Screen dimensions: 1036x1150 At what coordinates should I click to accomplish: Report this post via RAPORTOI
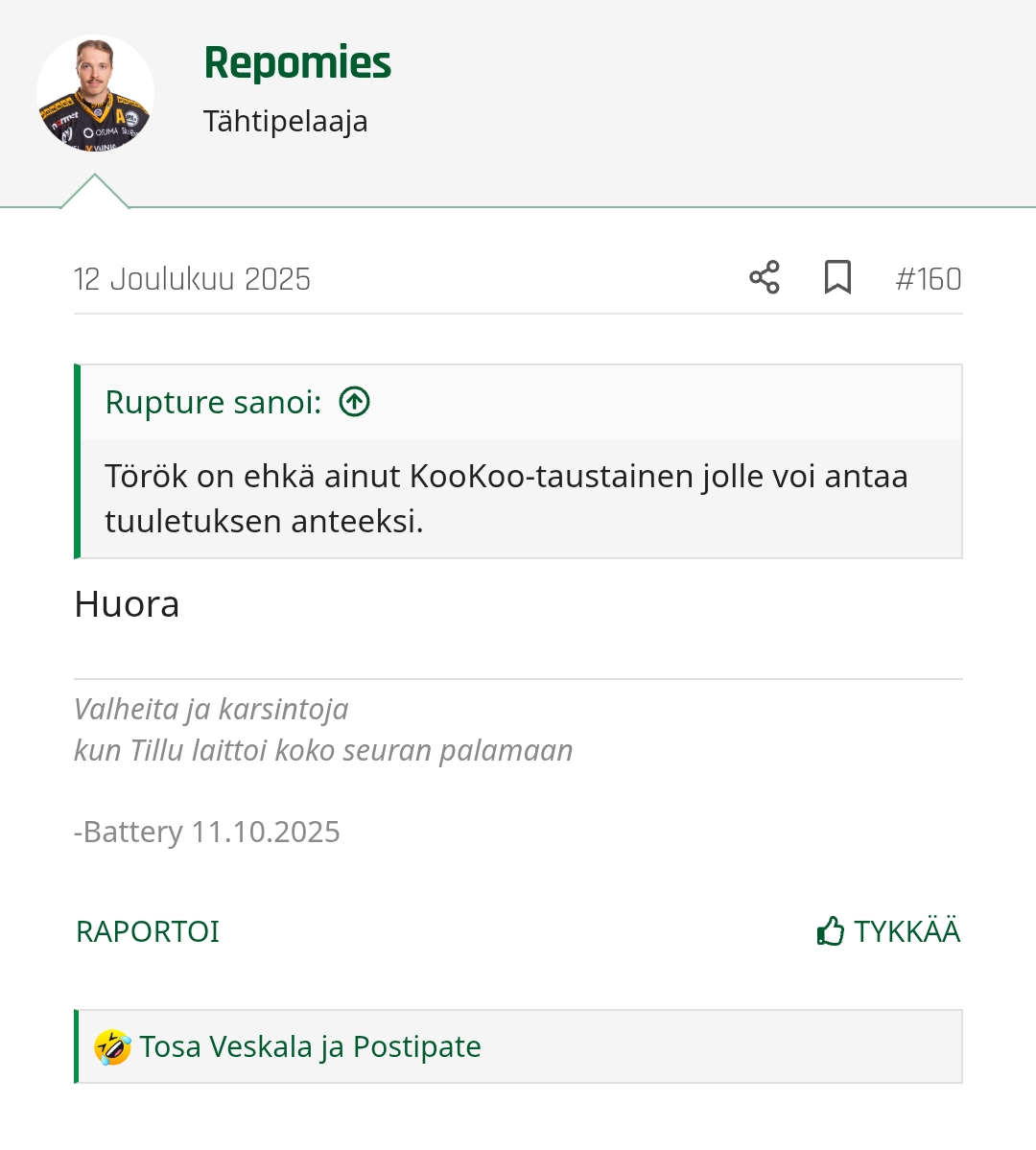click(x=148, y=931)
